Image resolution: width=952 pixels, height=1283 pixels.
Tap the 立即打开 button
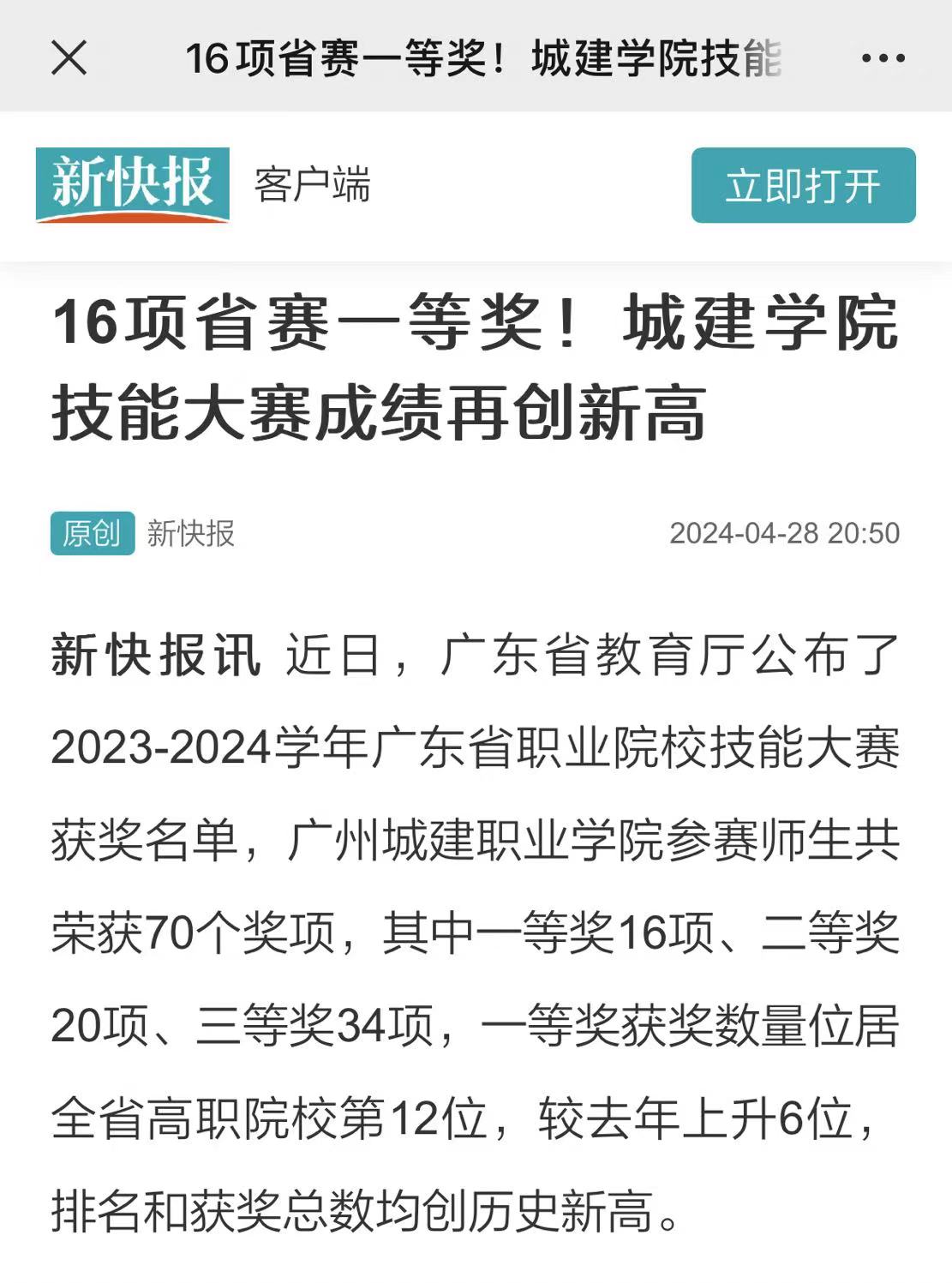(x=803, y=185)
